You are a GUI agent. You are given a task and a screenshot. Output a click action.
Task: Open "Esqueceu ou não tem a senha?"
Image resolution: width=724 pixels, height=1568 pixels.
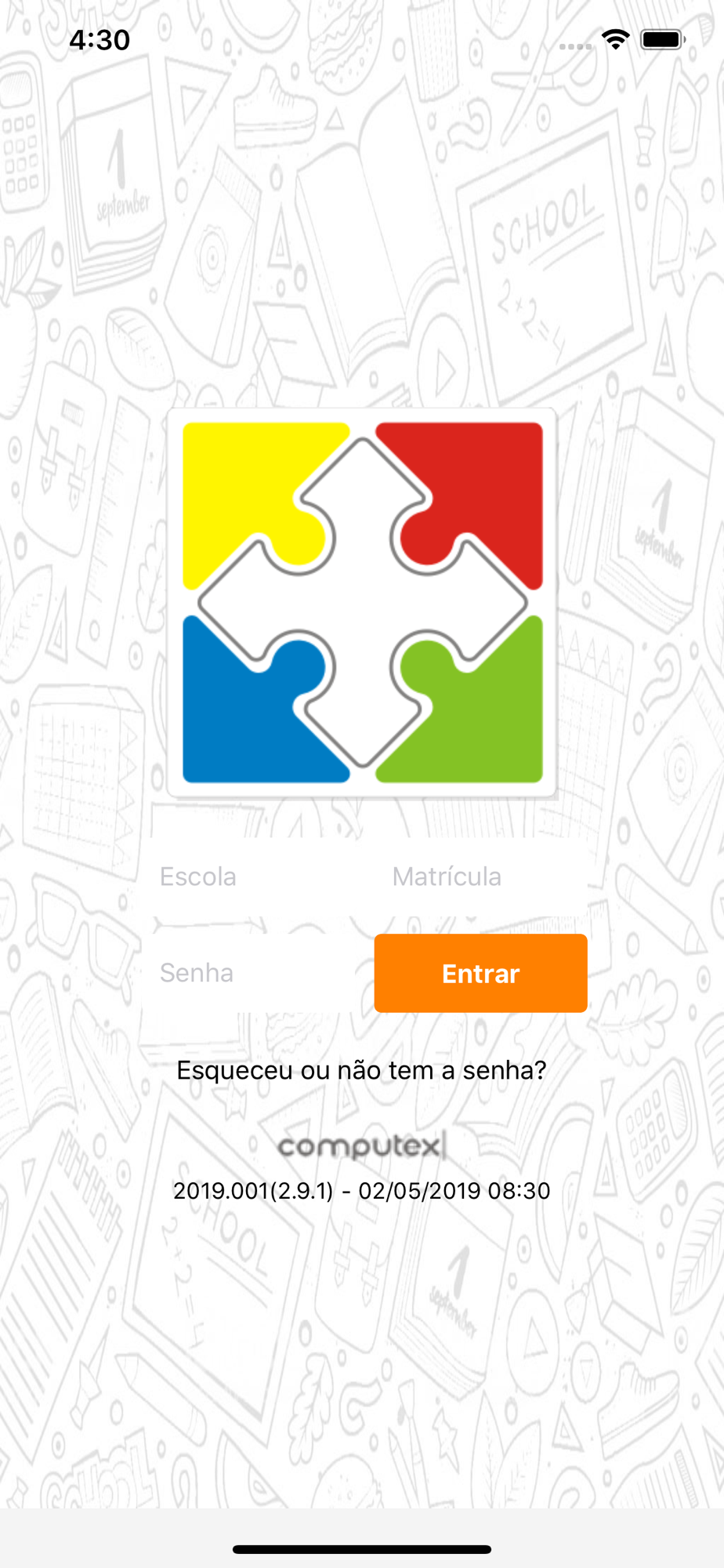coord(361,1070)
